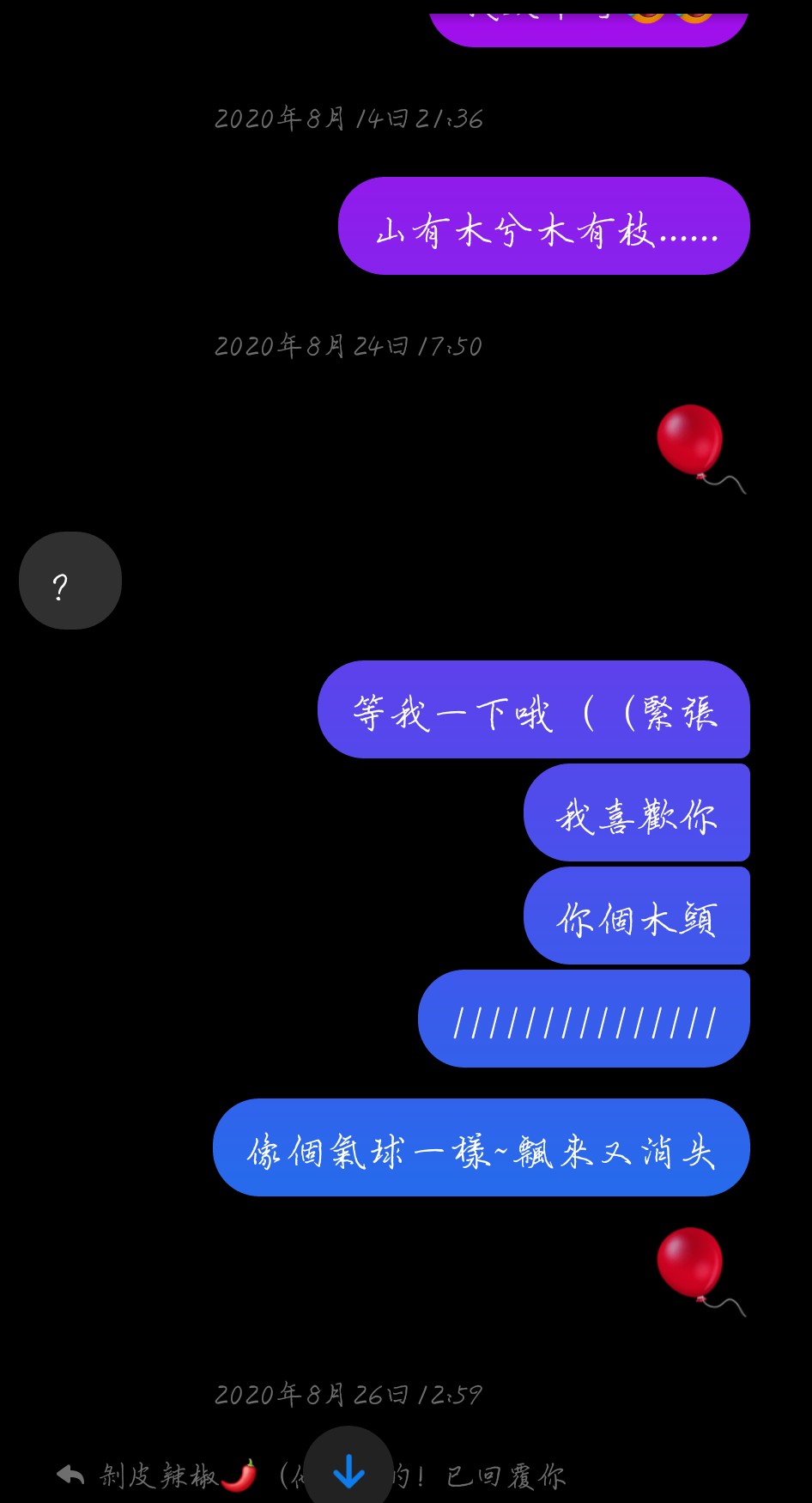
Task: Tap the 我喜歡你 message bubble
Action: 637,812
